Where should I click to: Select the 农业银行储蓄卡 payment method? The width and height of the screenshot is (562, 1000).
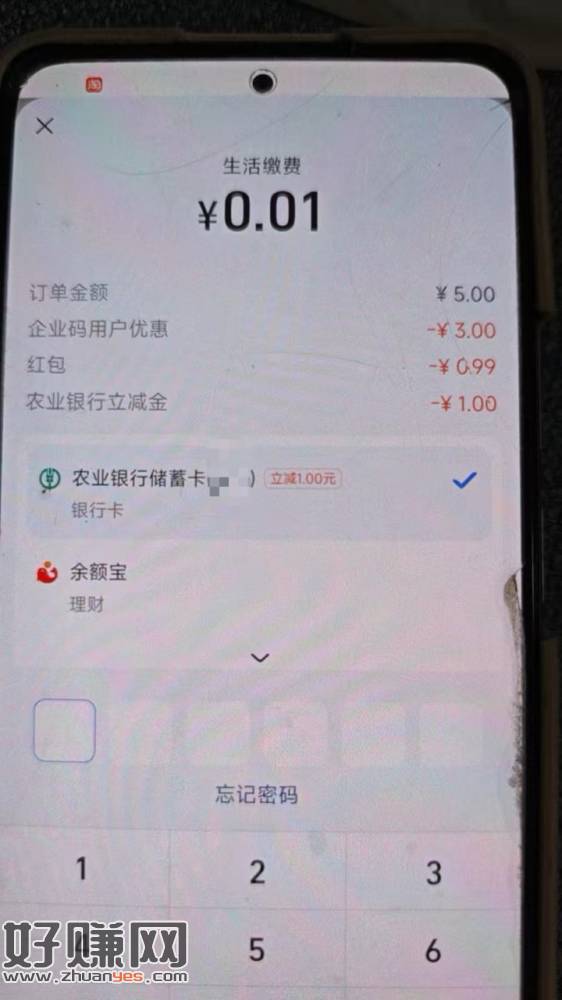(259, 493)
